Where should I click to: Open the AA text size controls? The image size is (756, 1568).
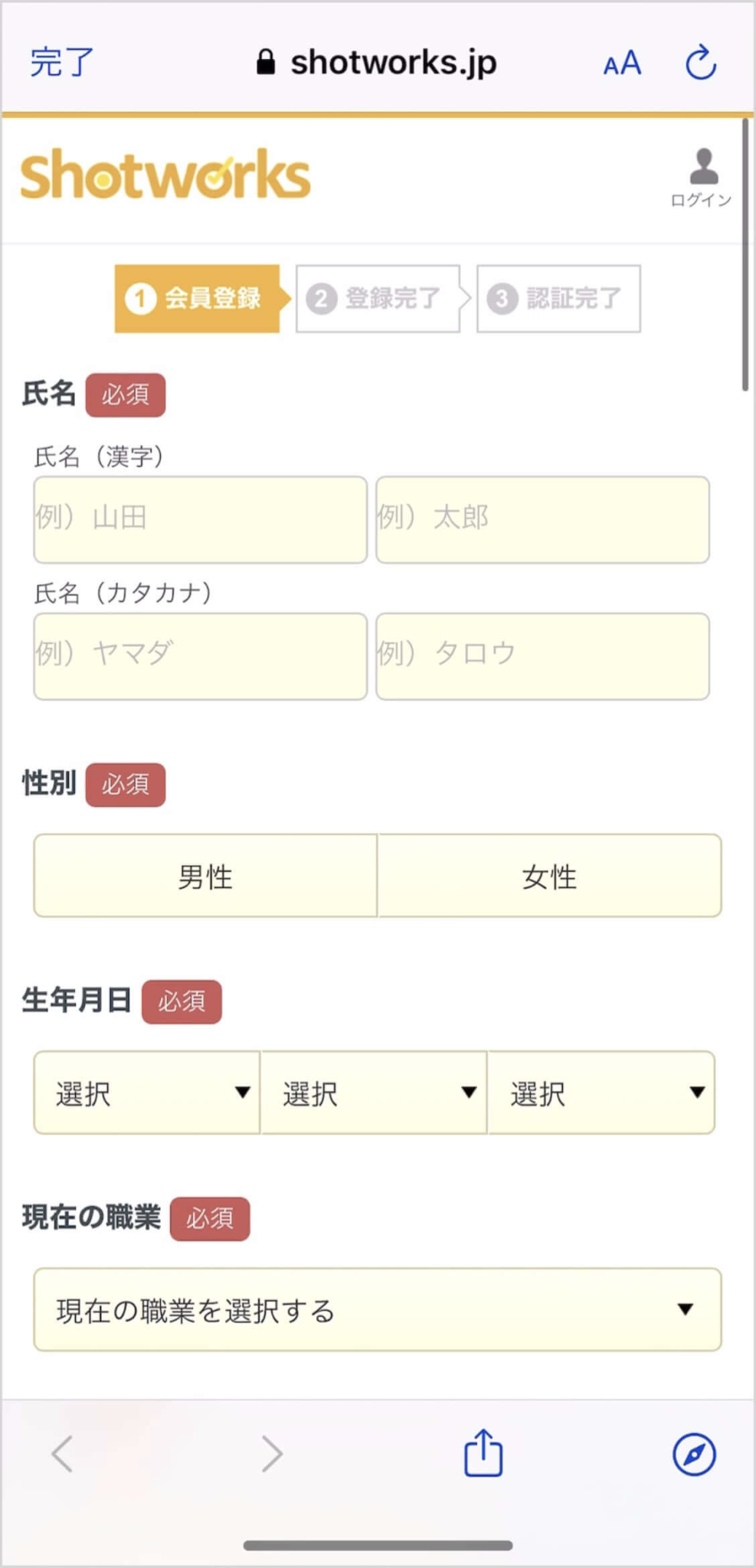pos(620,63)
